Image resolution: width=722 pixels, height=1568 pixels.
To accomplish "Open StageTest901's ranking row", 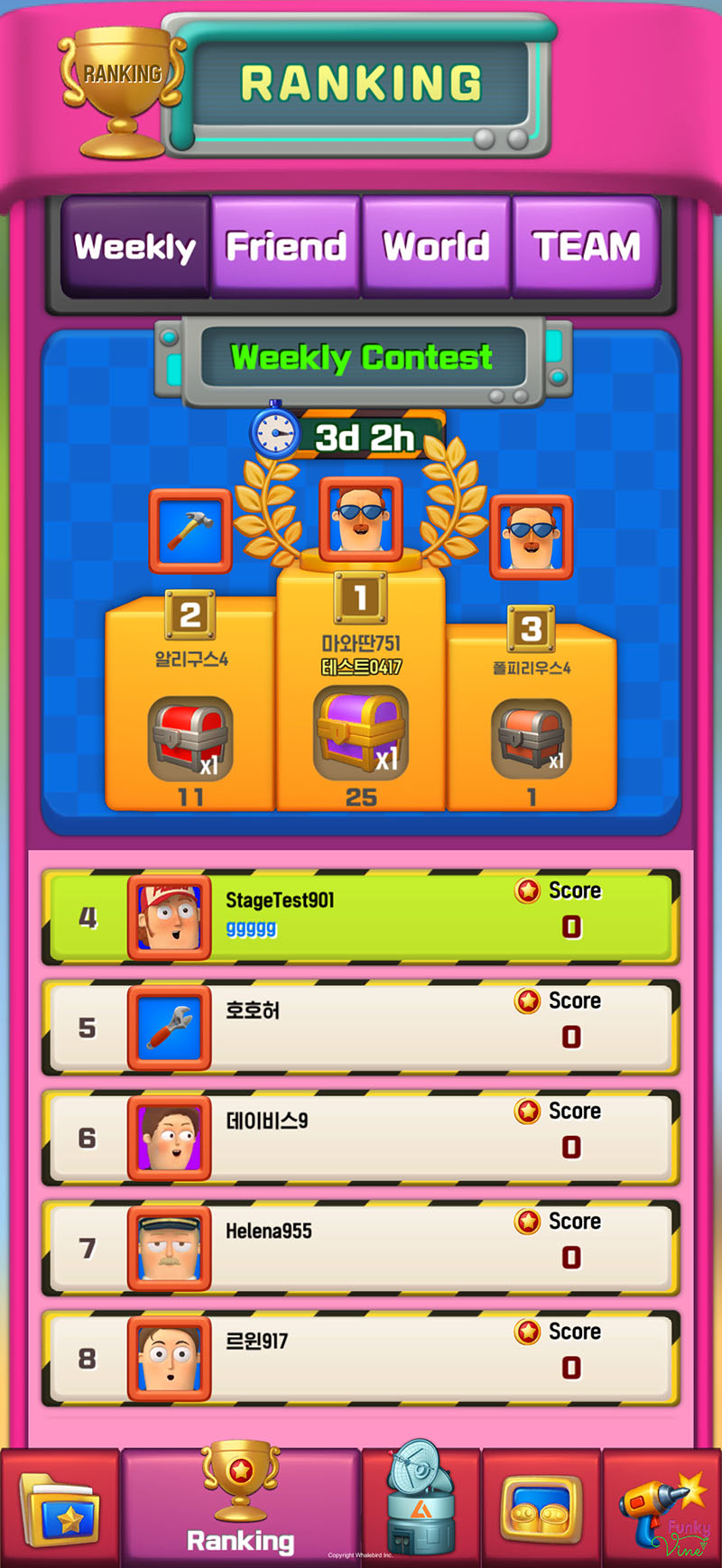I will [361, 918].
